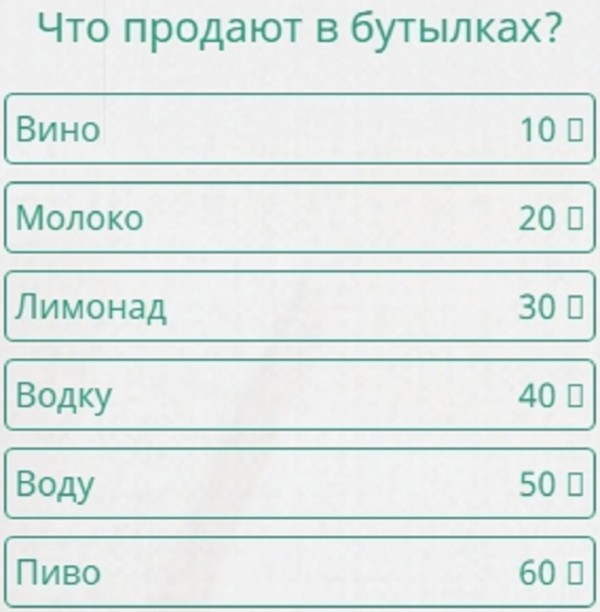The width and height of the screenshot is (600, 612).
Task: Tap the Молоко answer row
Action: pos(300,218)
